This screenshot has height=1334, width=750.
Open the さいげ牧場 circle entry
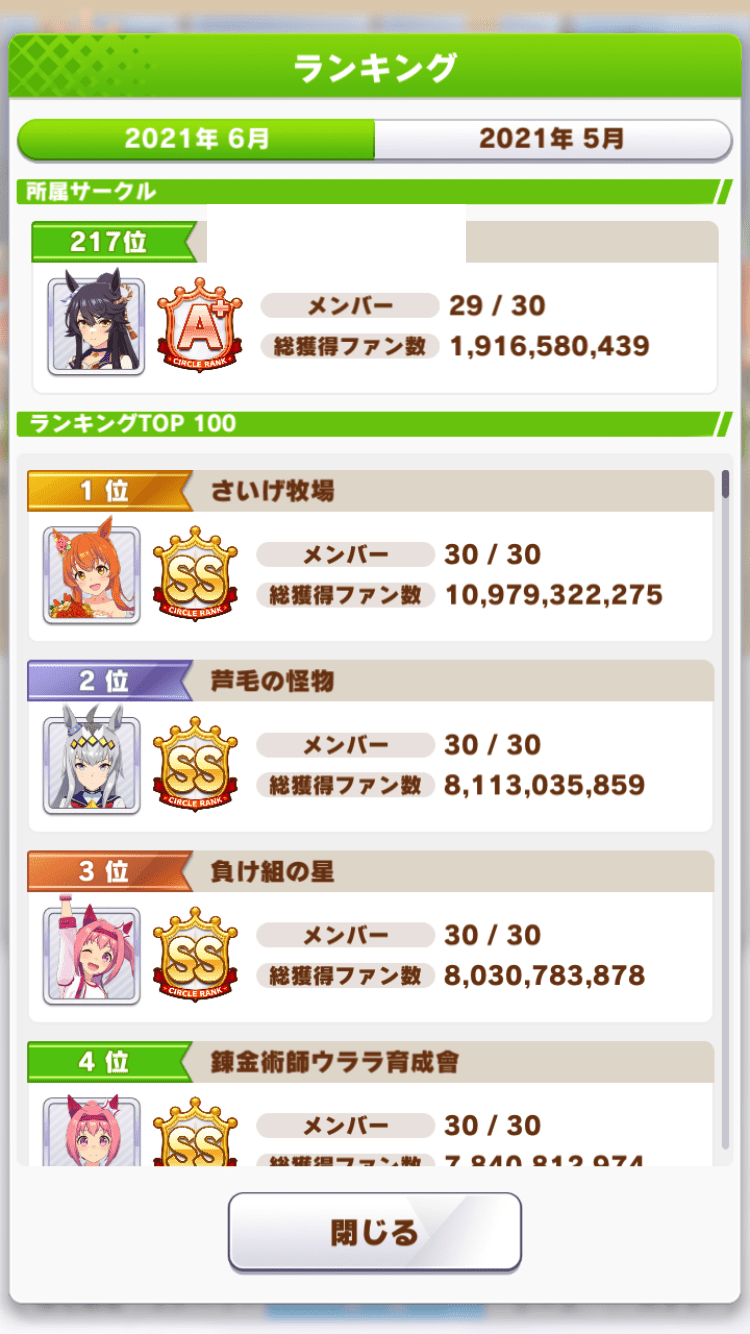371,556
